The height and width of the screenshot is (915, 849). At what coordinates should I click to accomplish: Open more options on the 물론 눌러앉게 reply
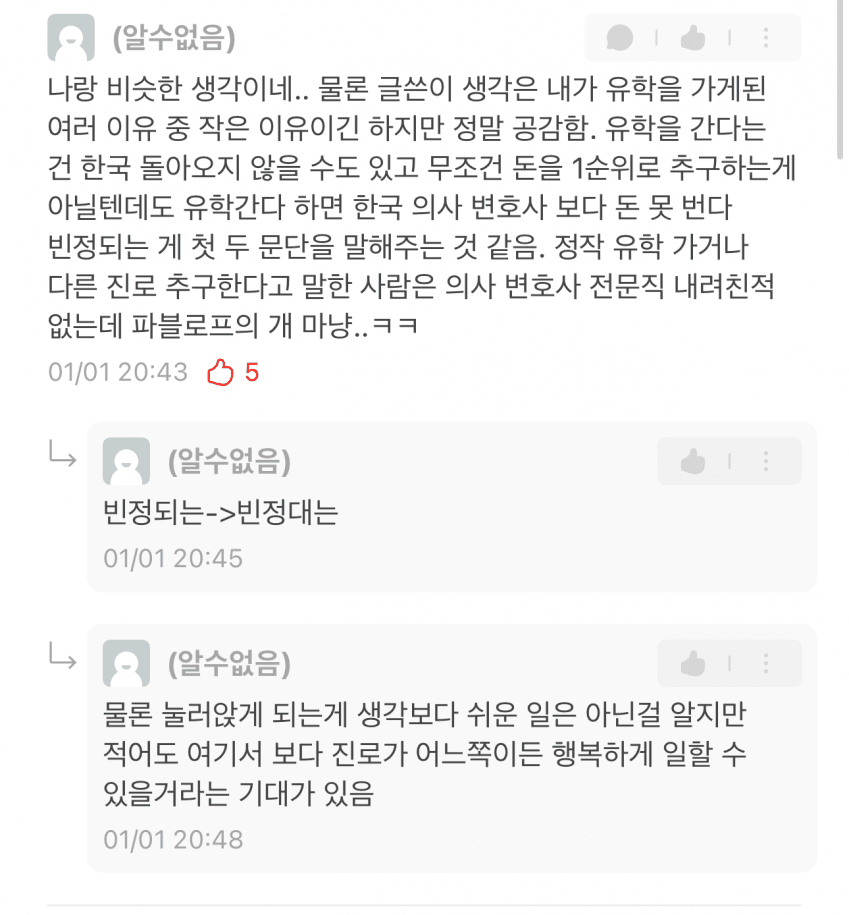766,664
